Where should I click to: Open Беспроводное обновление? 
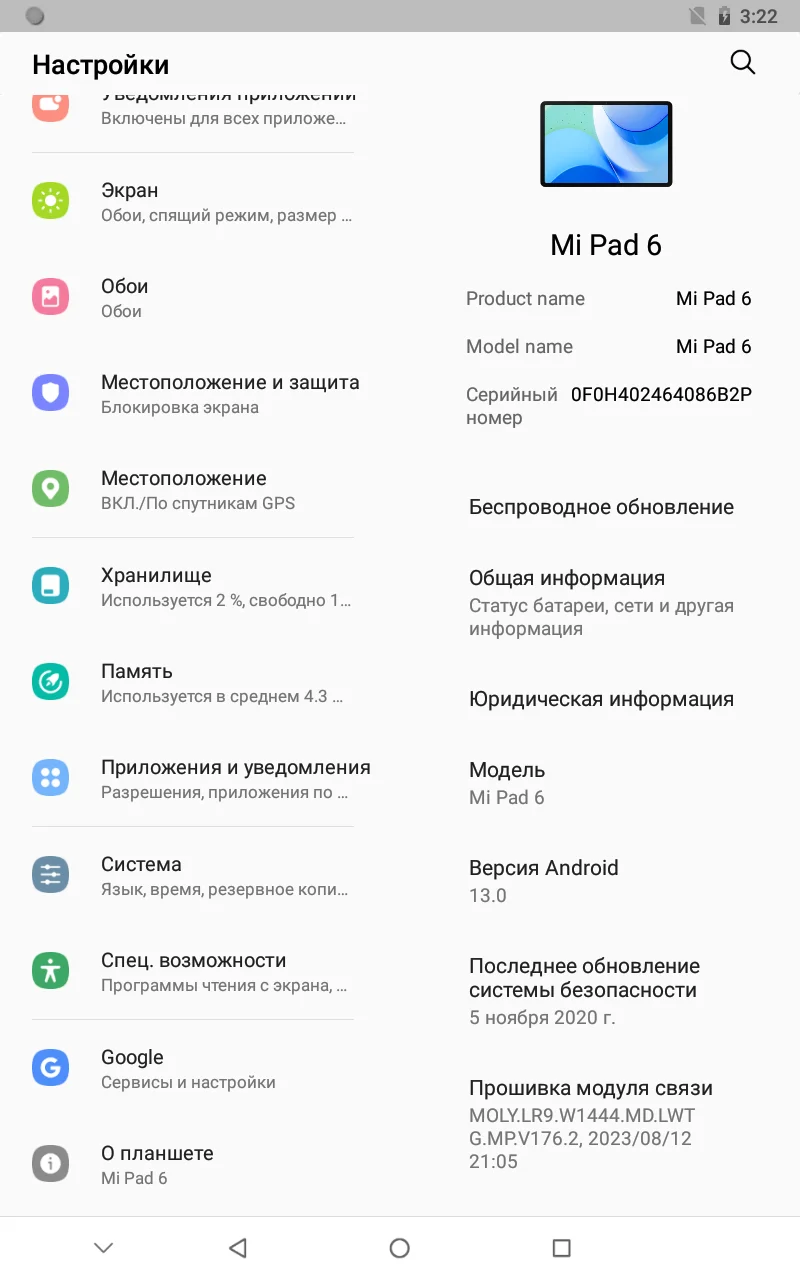[601, 507]
